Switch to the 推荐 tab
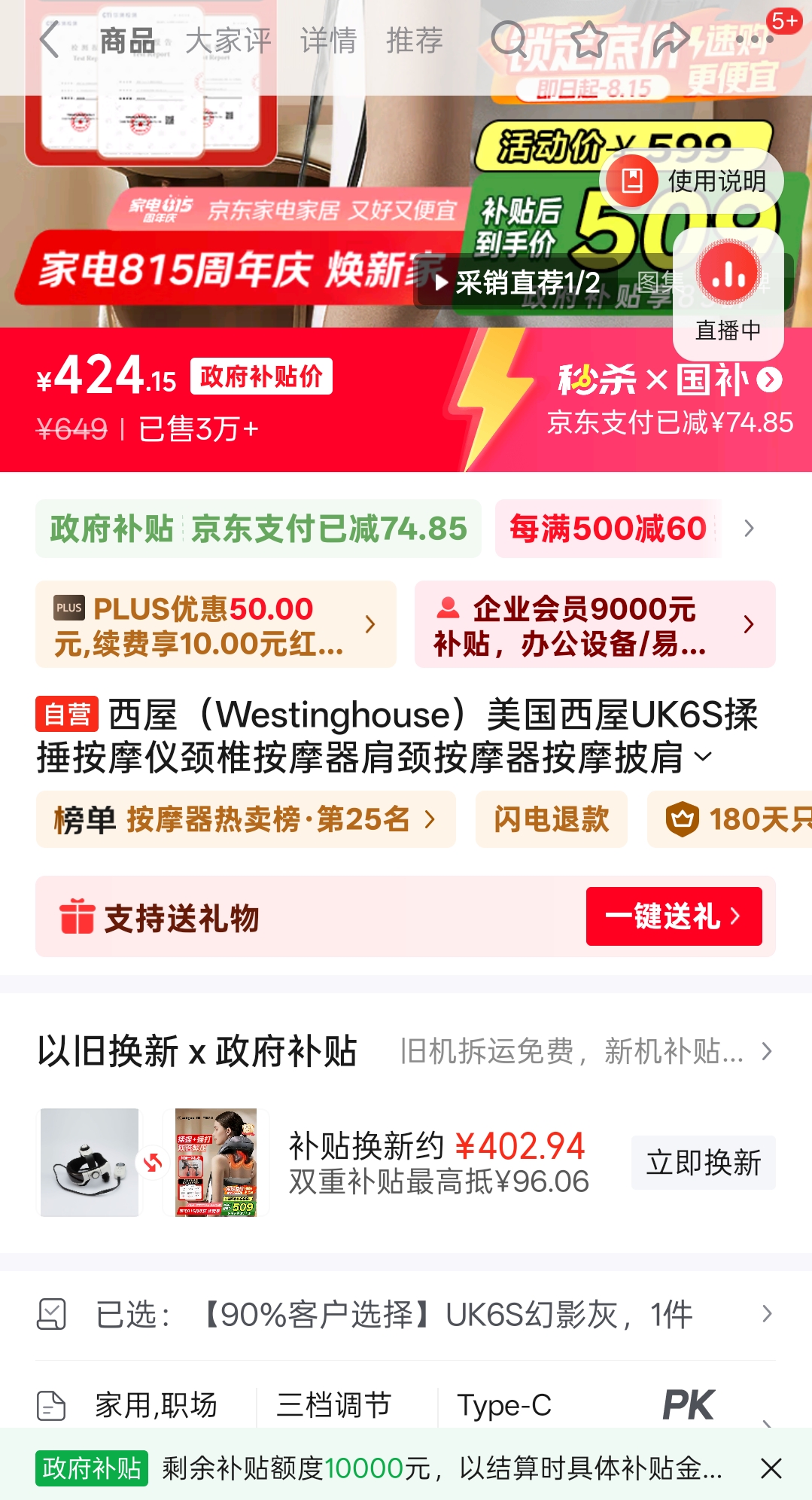This screenshot has width=812, height=1500. point(414,41)
